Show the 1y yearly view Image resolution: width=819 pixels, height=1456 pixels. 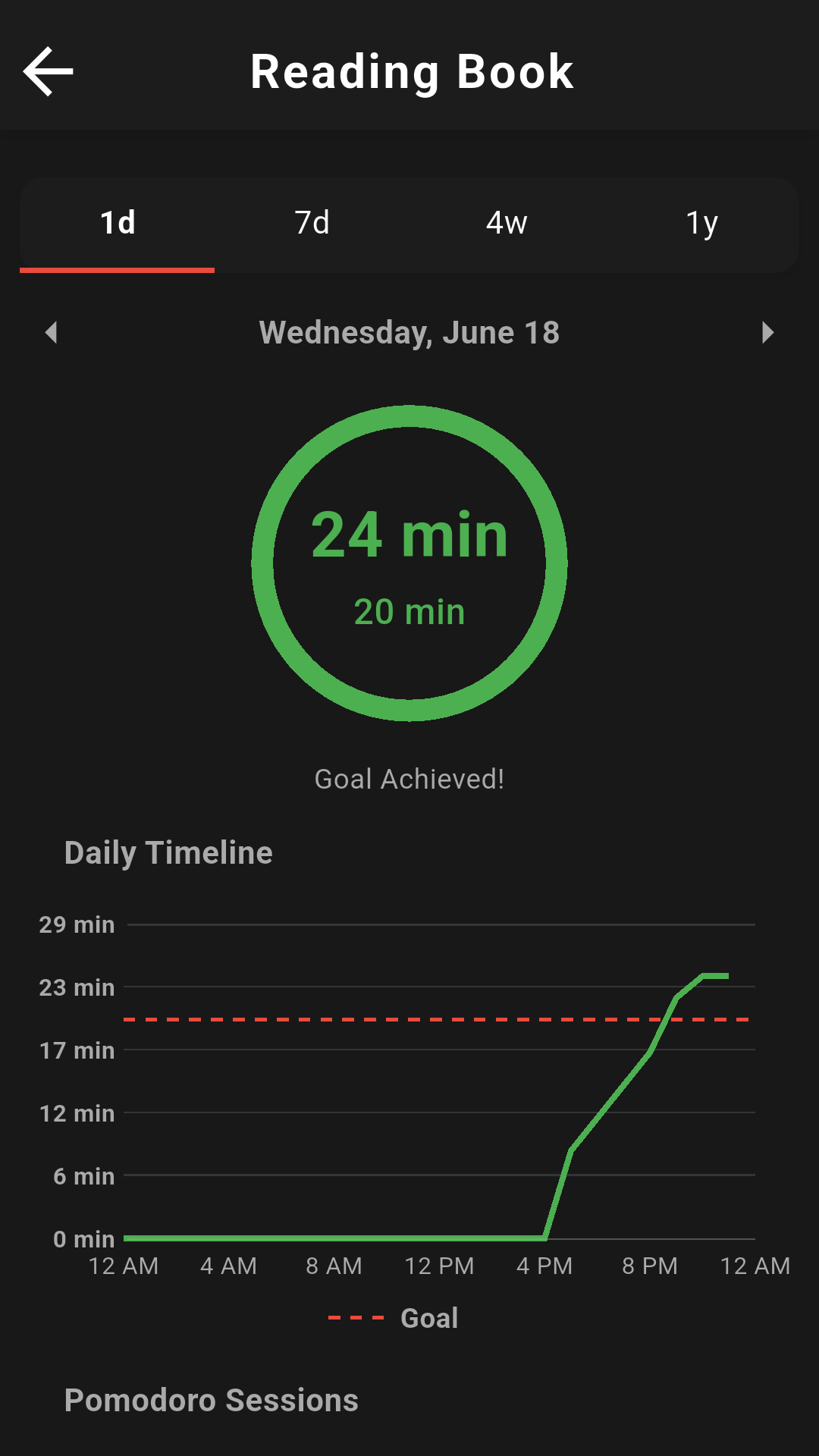(701, 224)
